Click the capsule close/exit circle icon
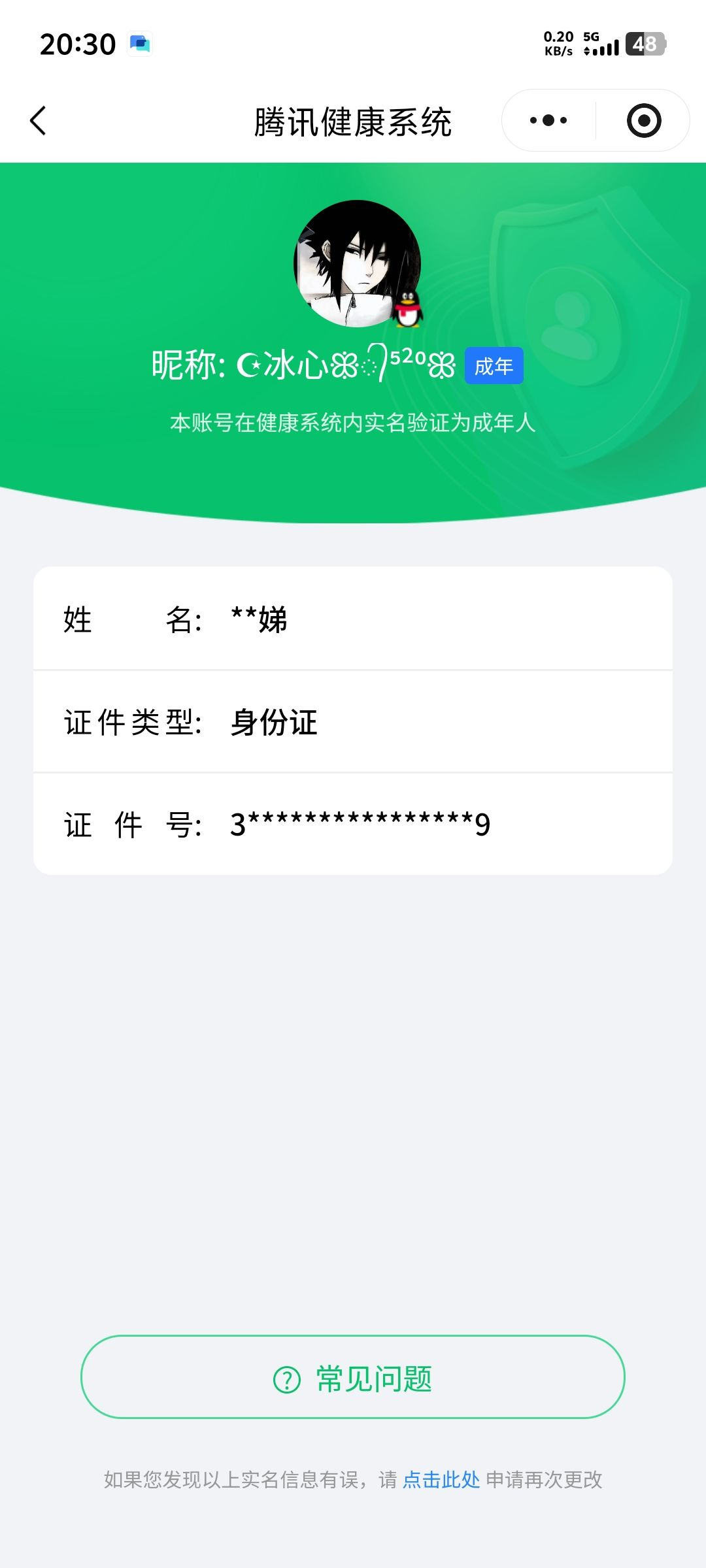Viewport: 706px width, 1568px height. (x=643, y=120)
